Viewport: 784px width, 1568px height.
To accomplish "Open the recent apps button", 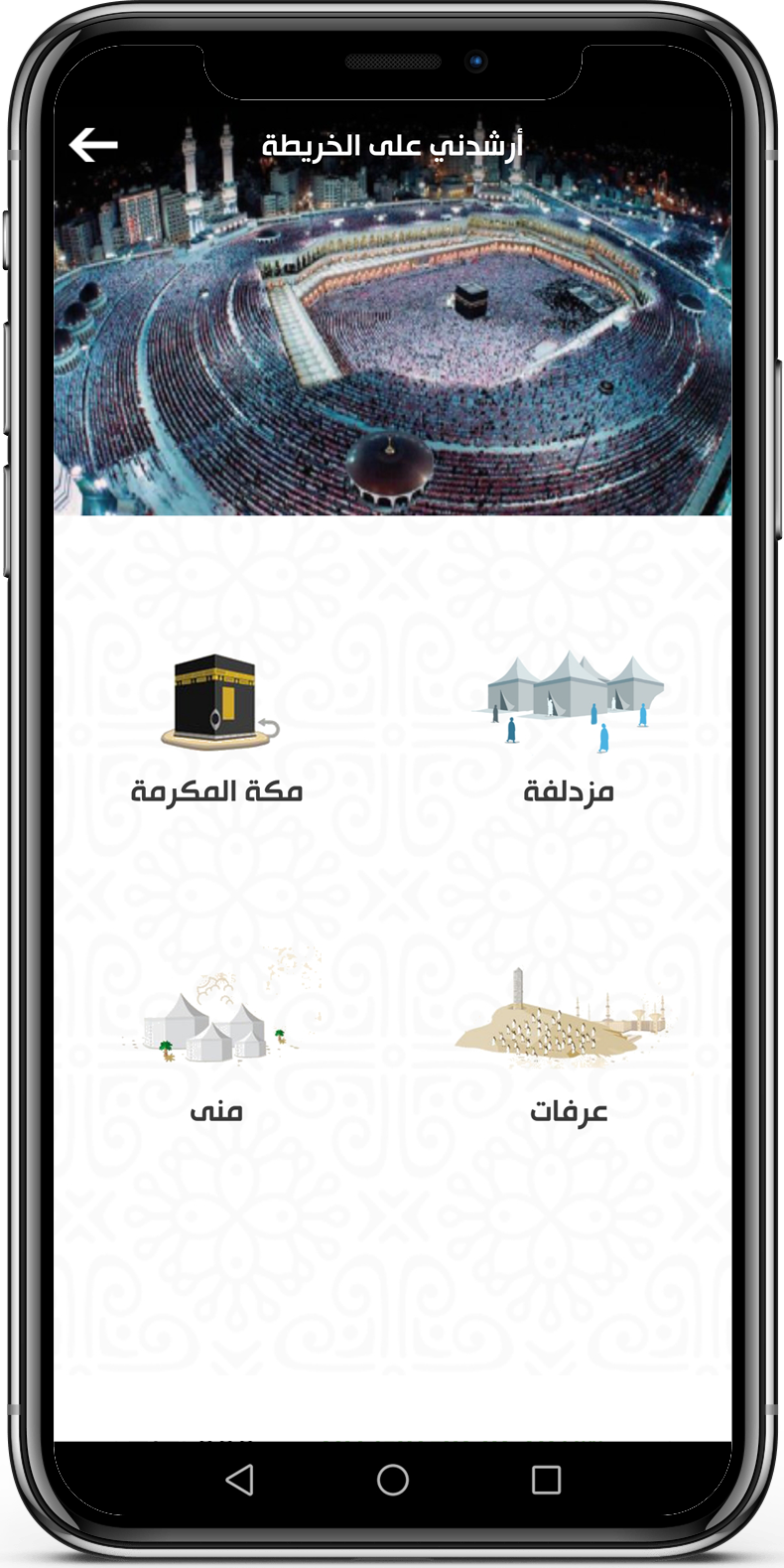I will [x=546, y=1480].
